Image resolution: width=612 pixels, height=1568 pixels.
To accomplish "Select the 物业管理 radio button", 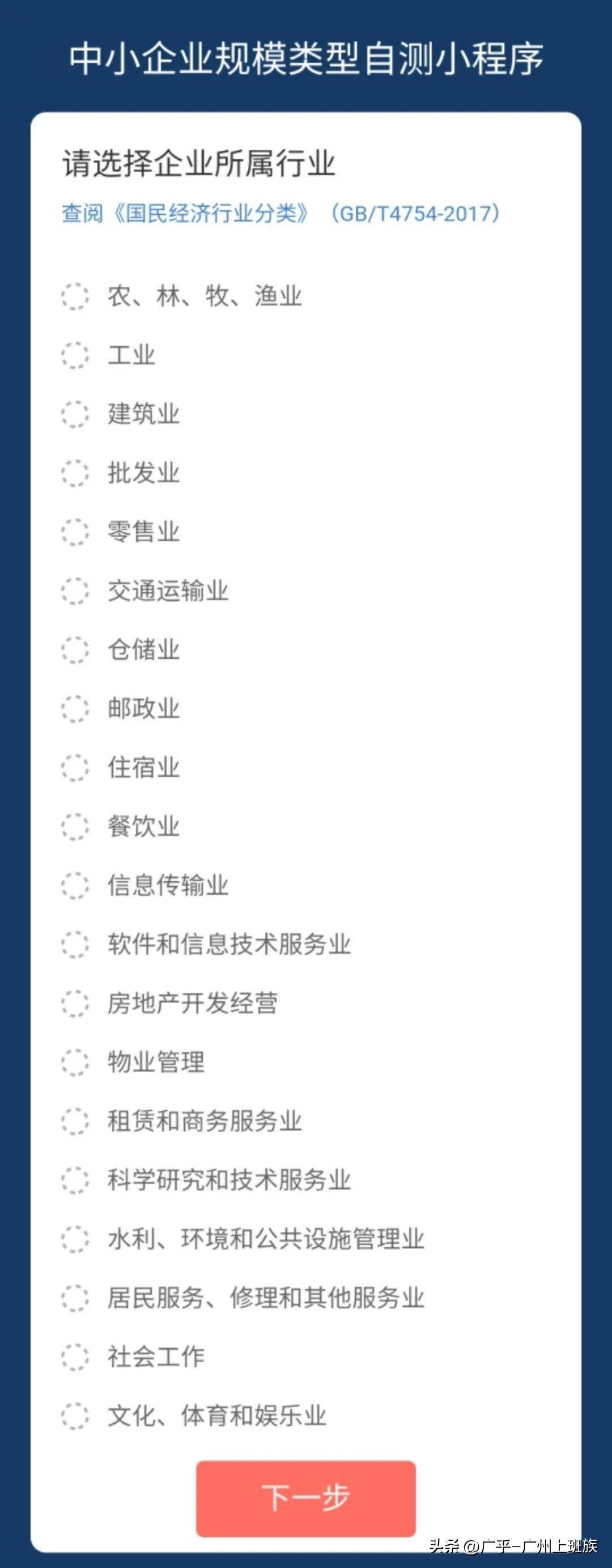I will 75,1061.
